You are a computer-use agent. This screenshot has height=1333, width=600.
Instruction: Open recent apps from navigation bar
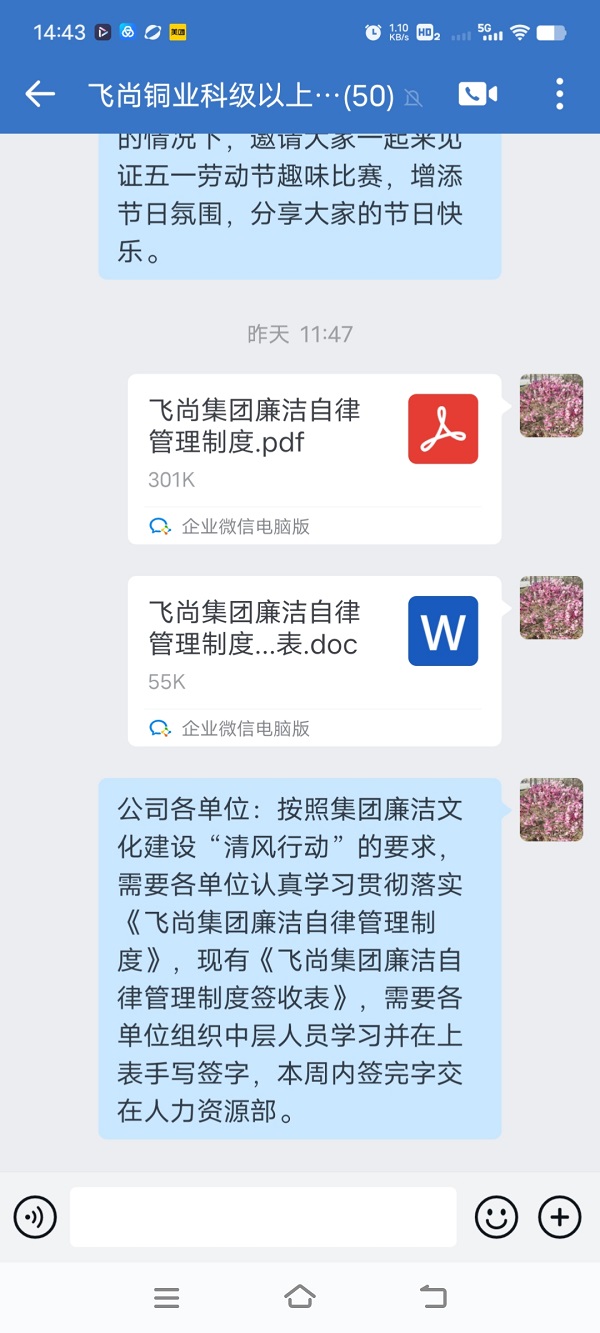pyautogui.click(x=167, y=1297)
